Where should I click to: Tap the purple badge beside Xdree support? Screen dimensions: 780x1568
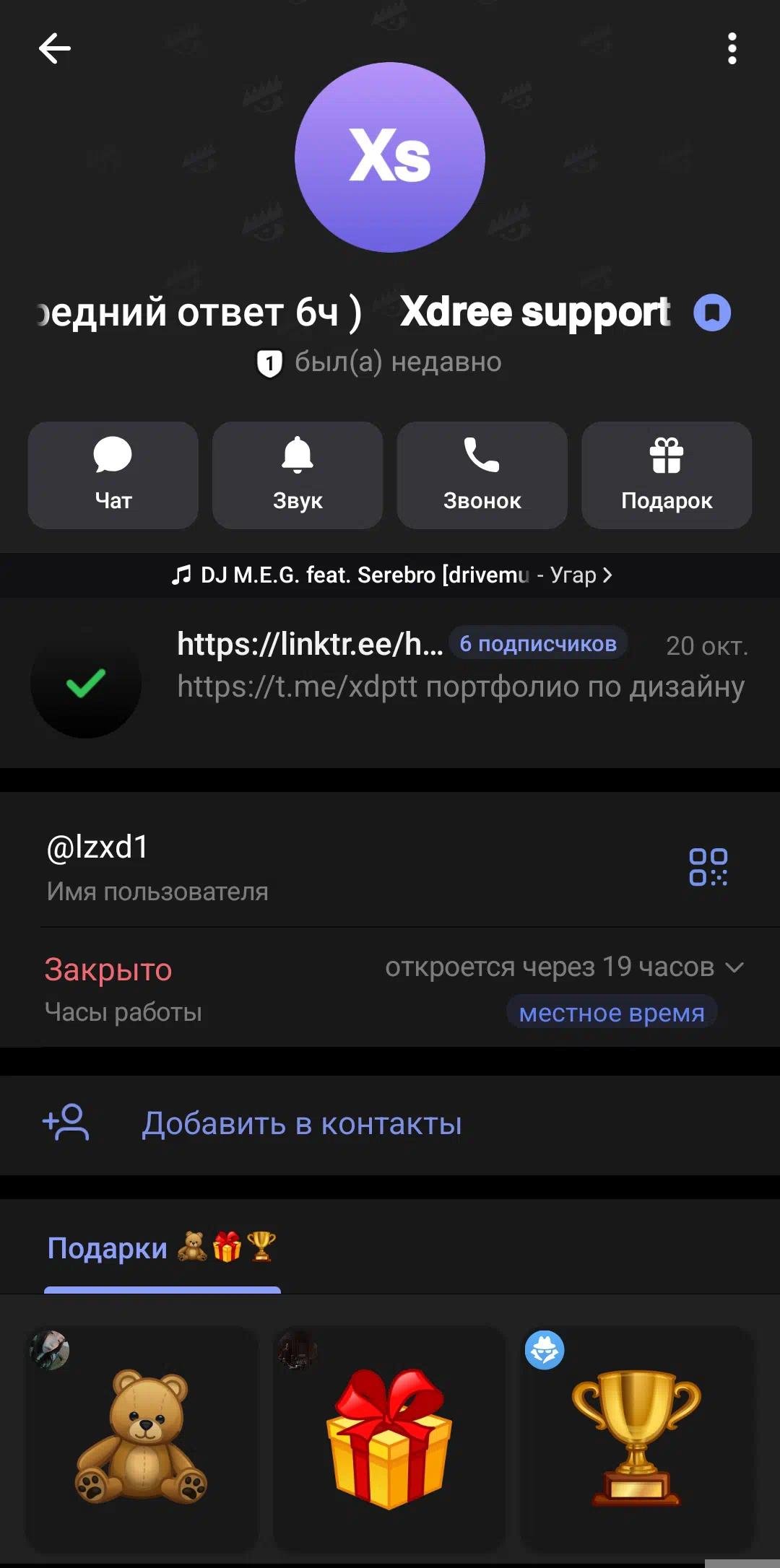pos(712,313)
